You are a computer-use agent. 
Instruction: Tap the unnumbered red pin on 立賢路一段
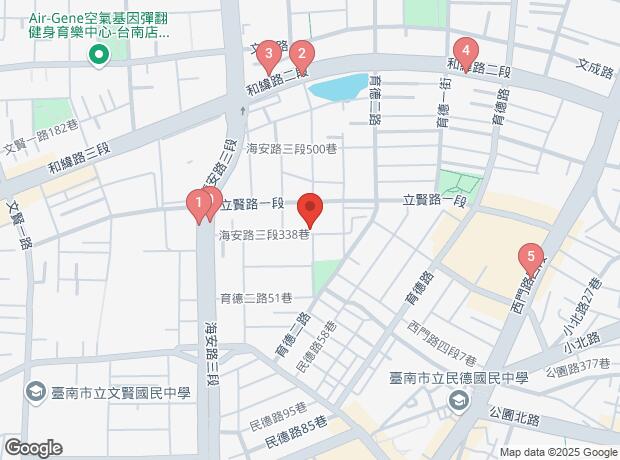tap(311, 209)
